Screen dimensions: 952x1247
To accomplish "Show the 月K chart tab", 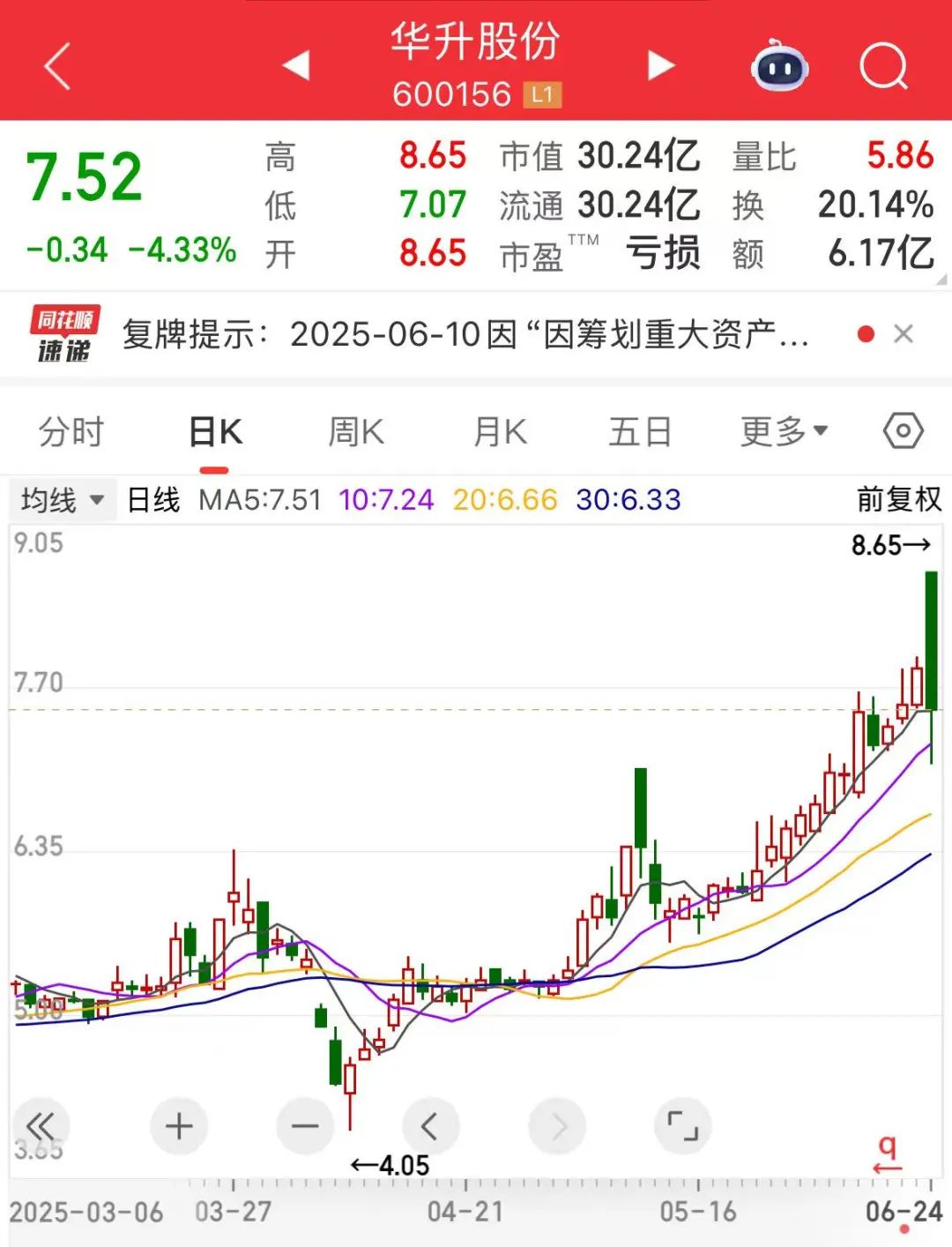I will pyautogui.click(x=500, y=432).
